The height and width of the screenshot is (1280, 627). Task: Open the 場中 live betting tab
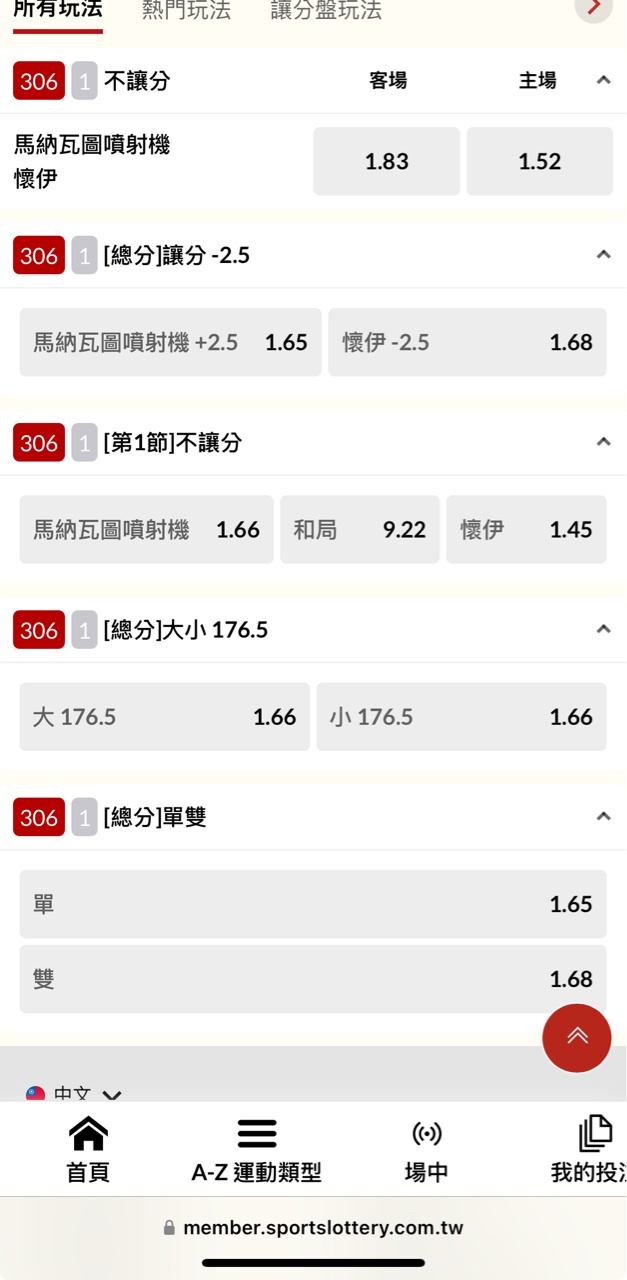coord(427,1150)
